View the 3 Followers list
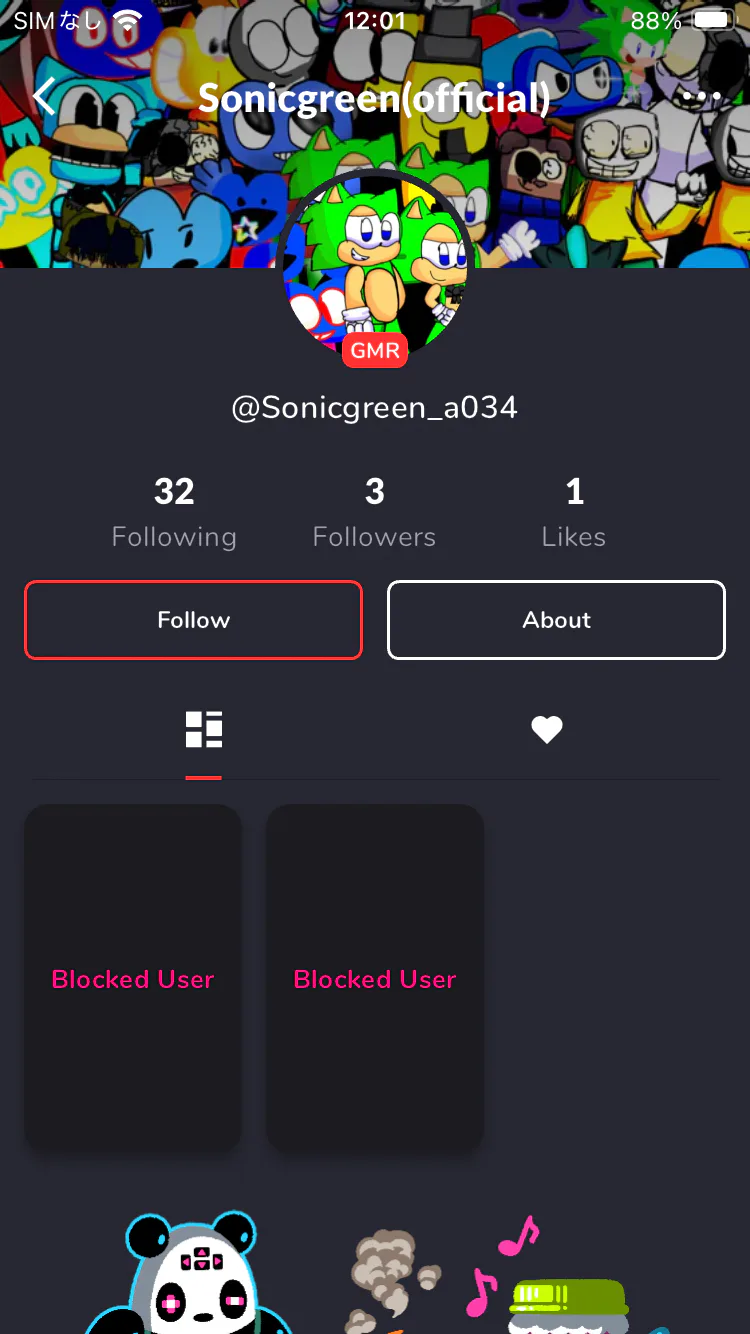 point(374,512)
